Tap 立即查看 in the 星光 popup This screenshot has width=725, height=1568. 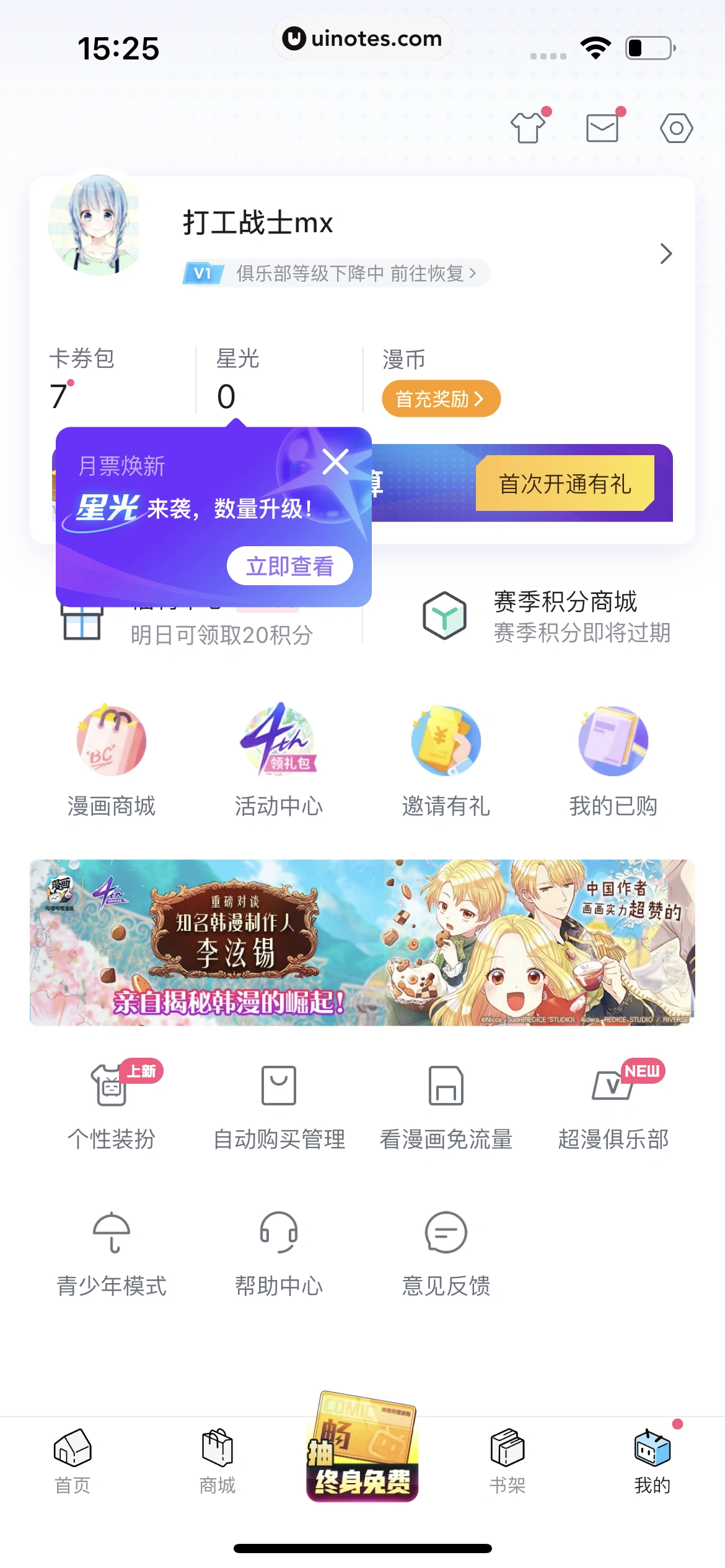(290, 565)
